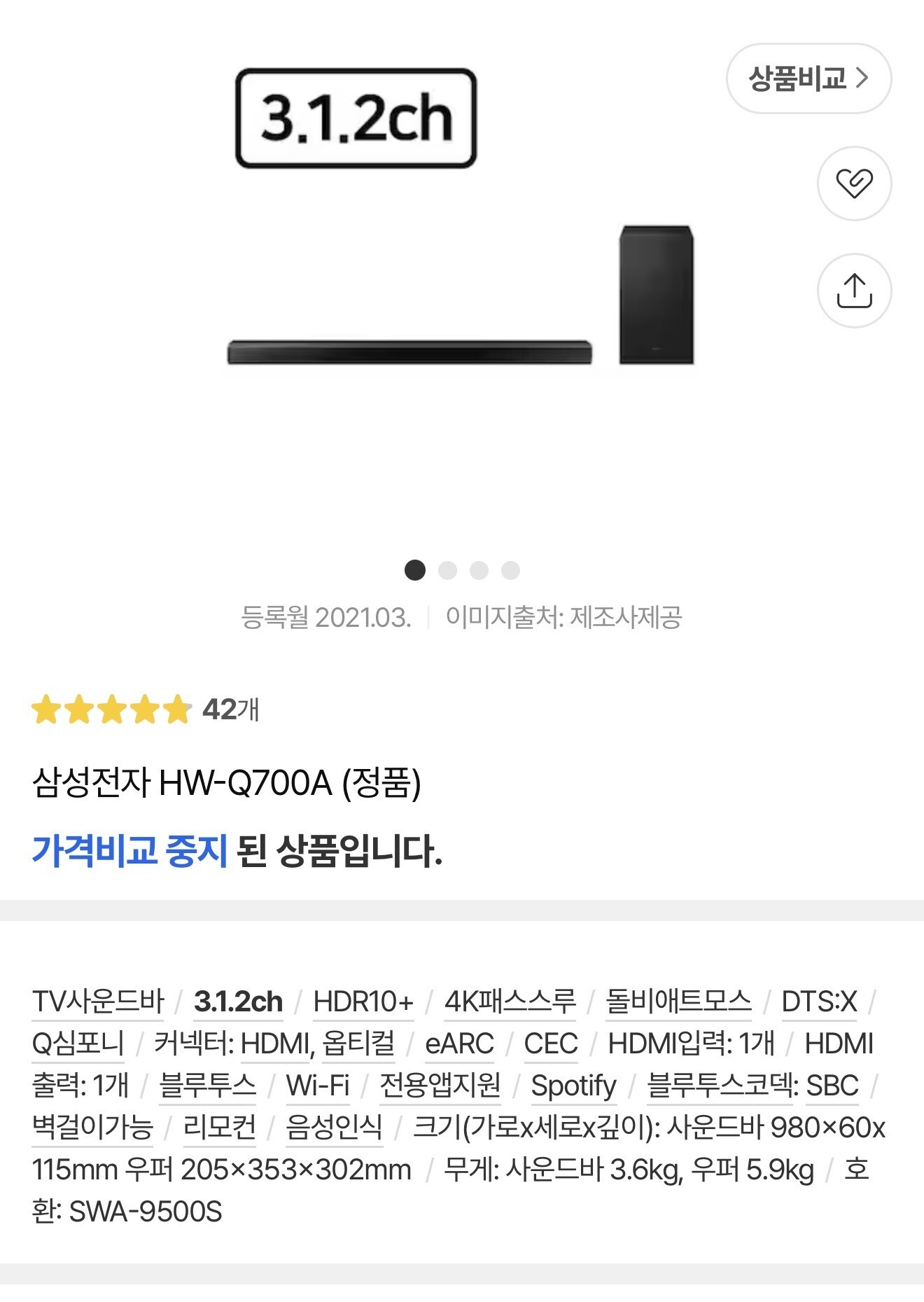Open the 3.1.2ch spec link
Screen dimensions: 924x1302
(x=238, y=1002)
